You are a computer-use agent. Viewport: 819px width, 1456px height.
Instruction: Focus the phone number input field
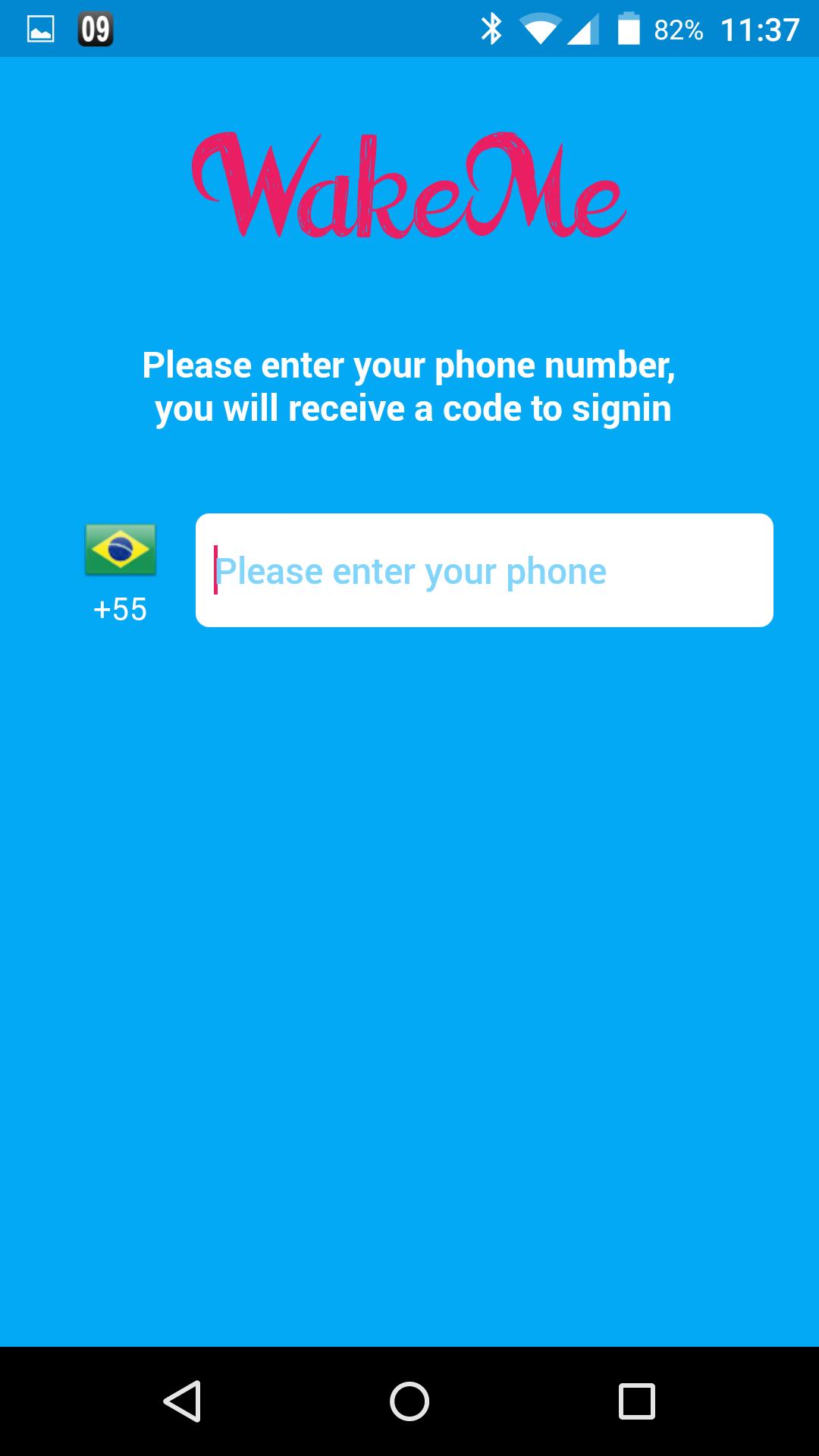click(x=484, y=570)
